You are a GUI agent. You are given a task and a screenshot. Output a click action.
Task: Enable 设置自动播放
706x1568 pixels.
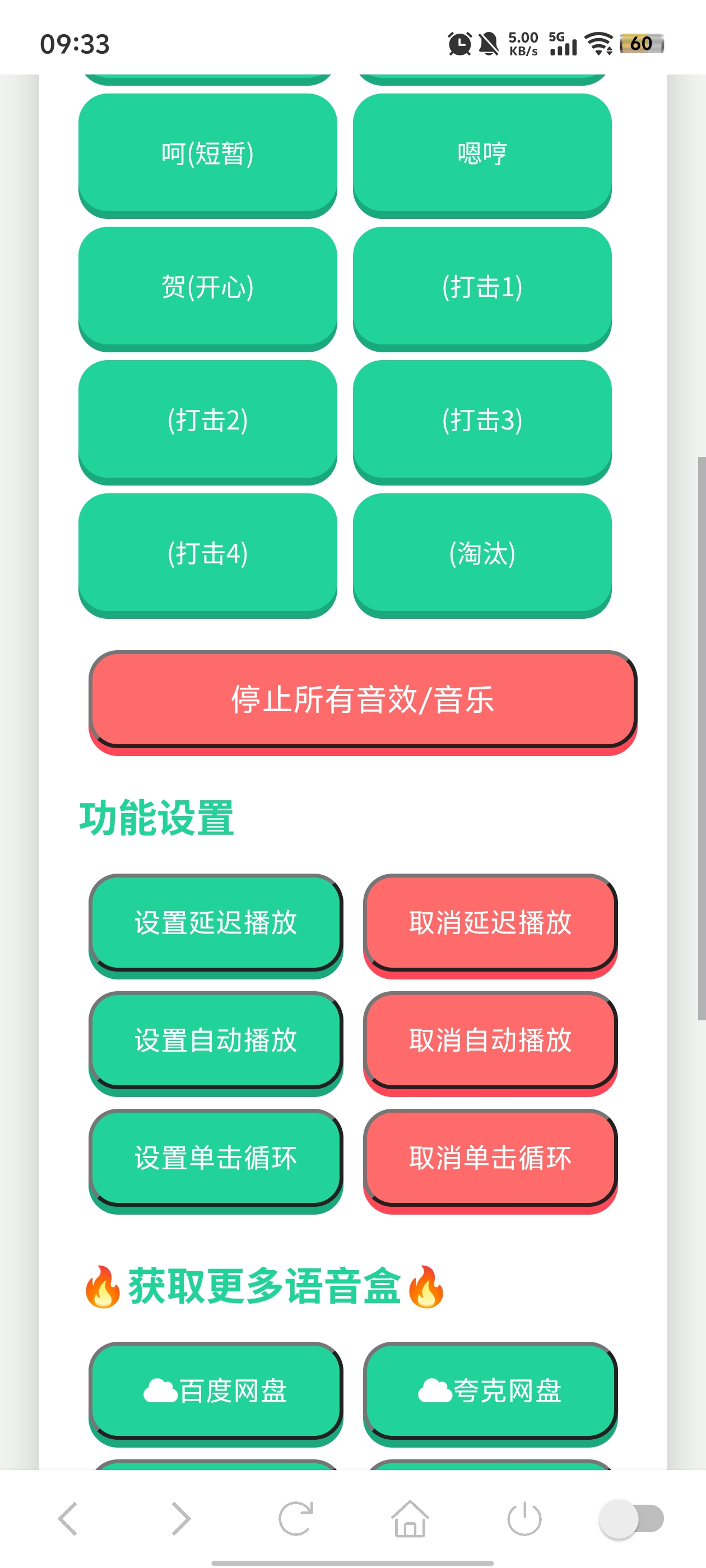click(216, 1040)
